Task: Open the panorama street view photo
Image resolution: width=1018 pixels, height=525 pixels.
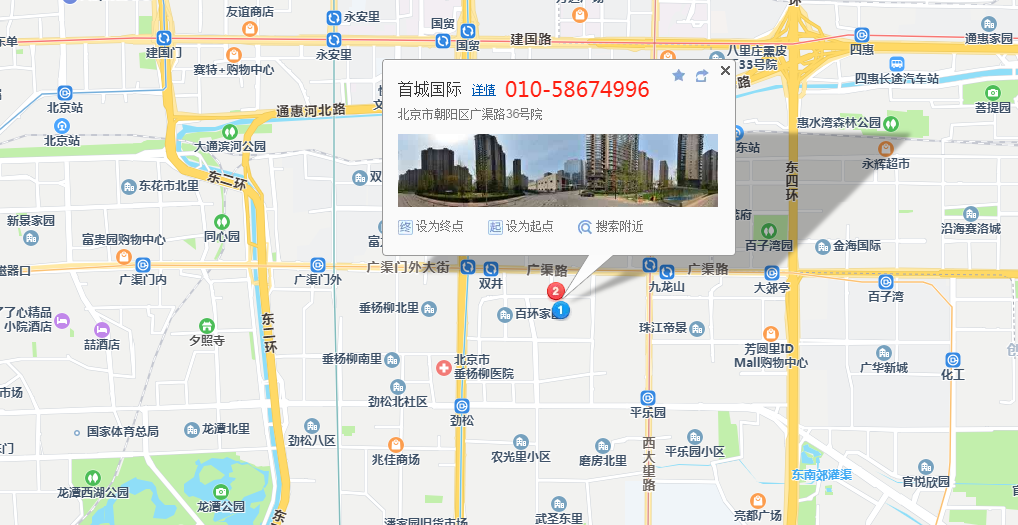Action: [557, 170]
